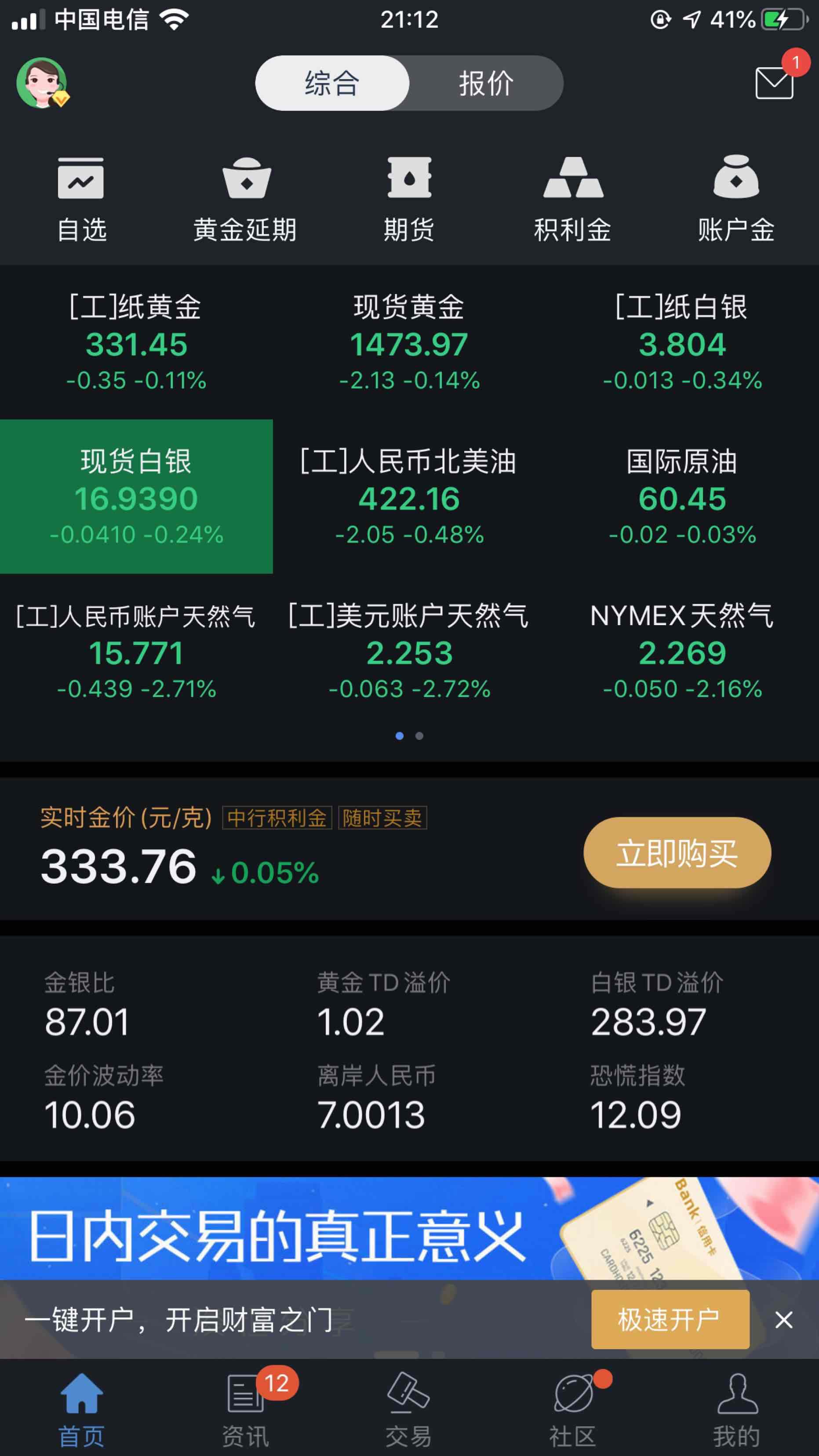Select the 综合 tab

coord(332,83)
